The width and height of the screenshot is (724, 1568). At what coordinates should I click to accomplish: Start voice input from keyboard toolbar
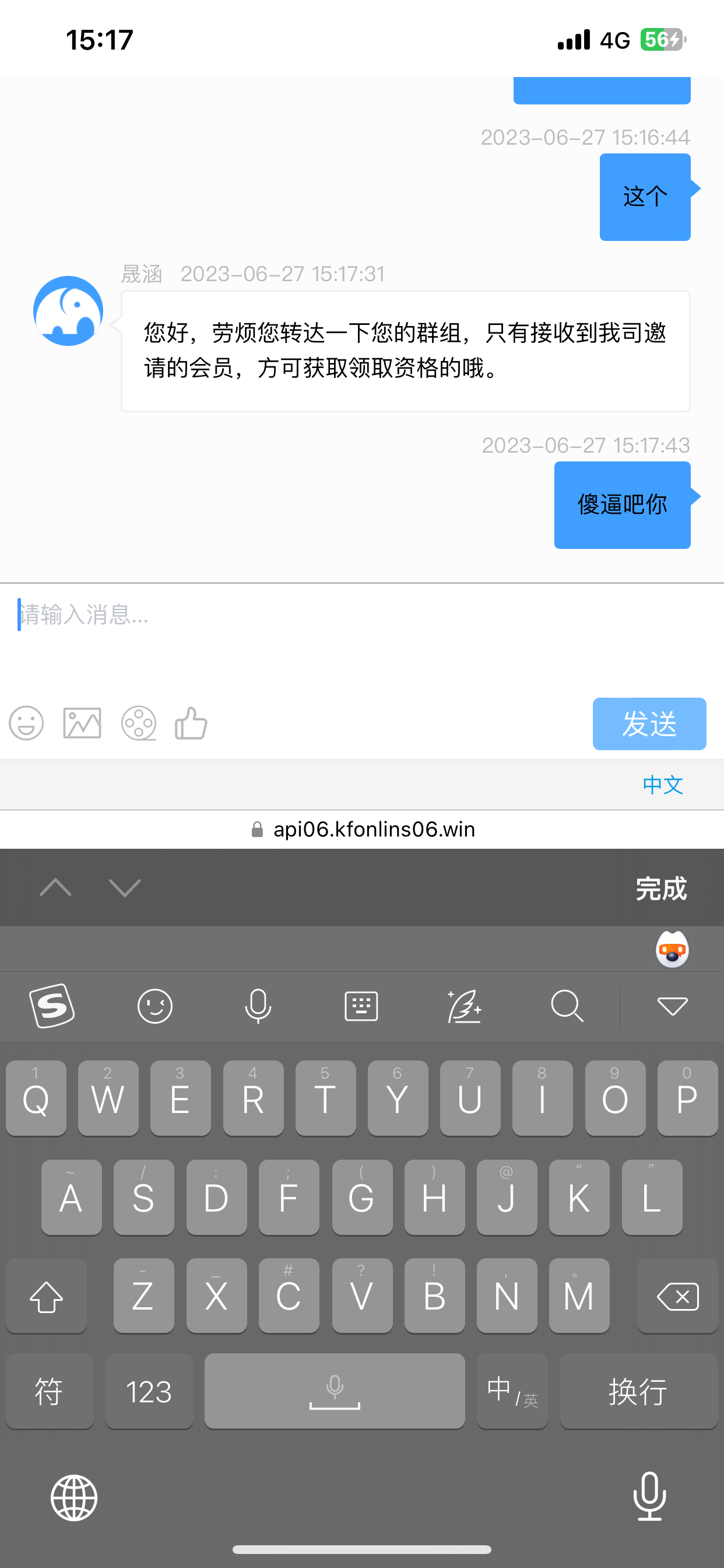click(x=258, y=1006)
